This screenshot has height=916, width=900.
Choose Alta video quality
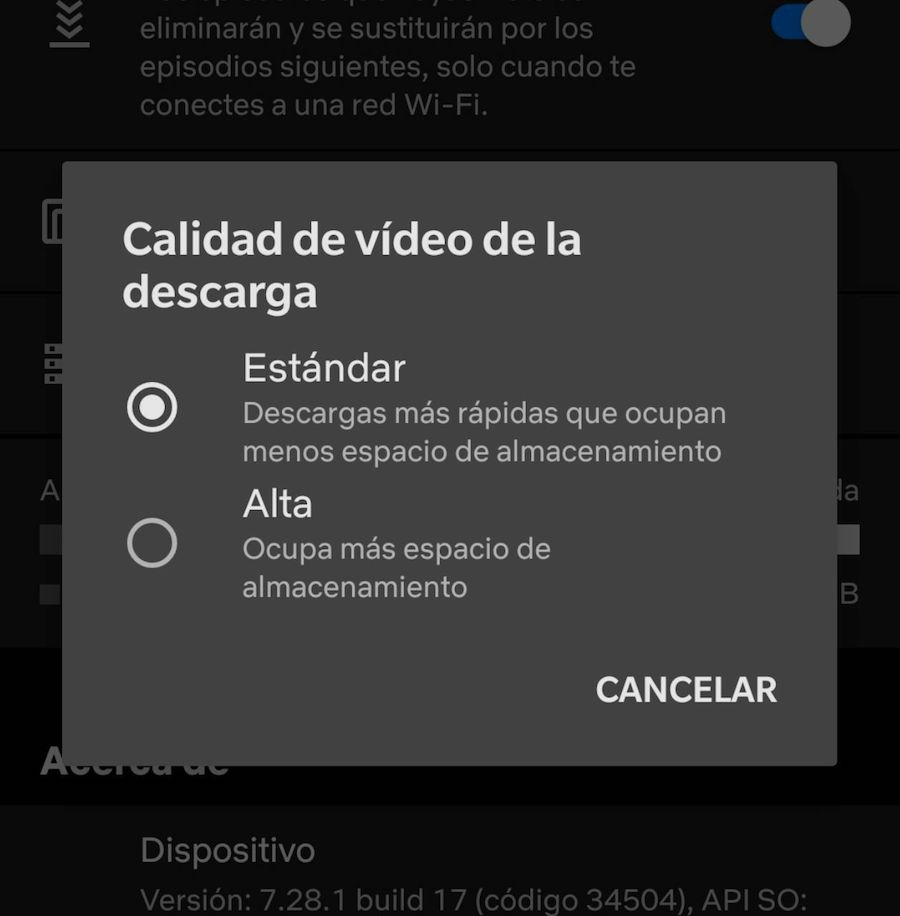[152, 543]
